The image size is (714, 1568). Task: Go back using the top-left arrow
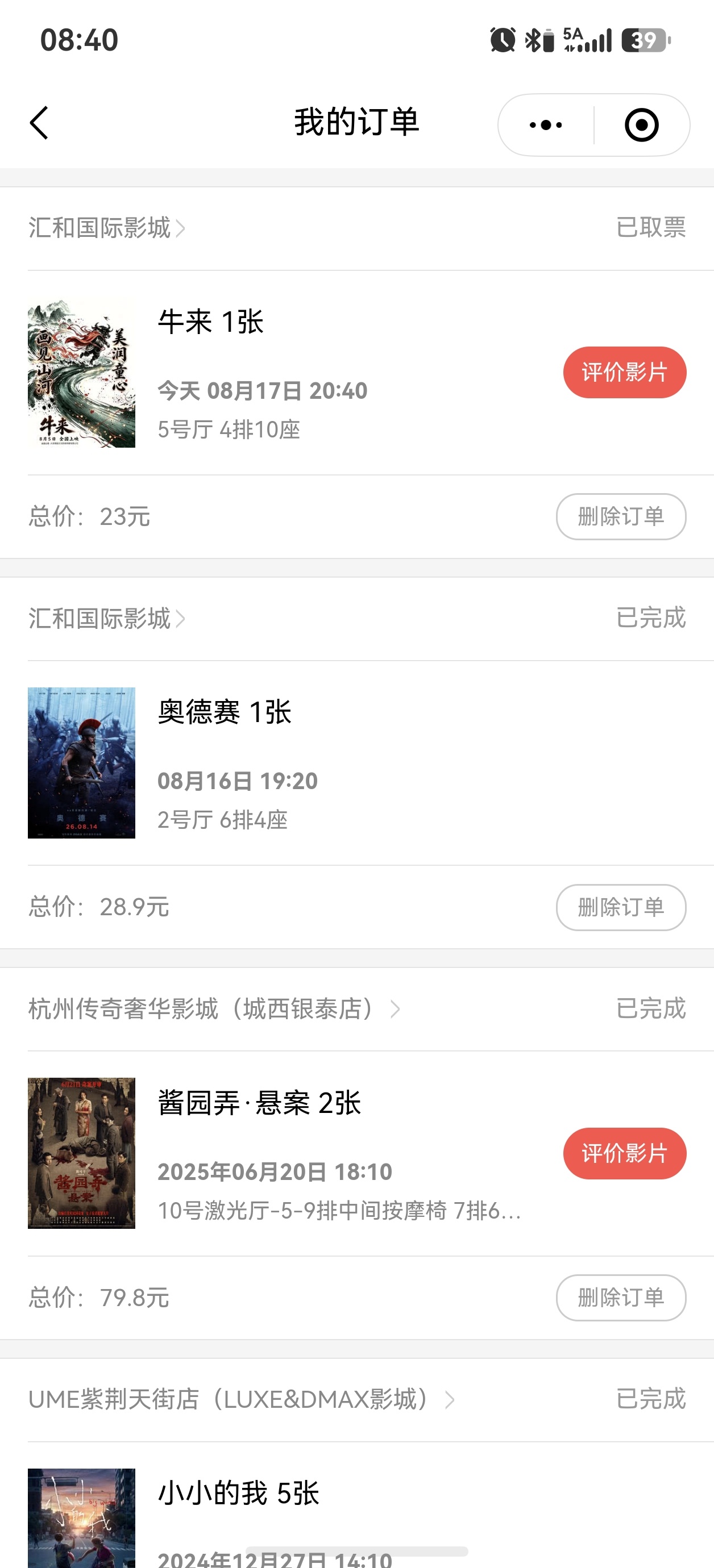click(x=39, y=123)
